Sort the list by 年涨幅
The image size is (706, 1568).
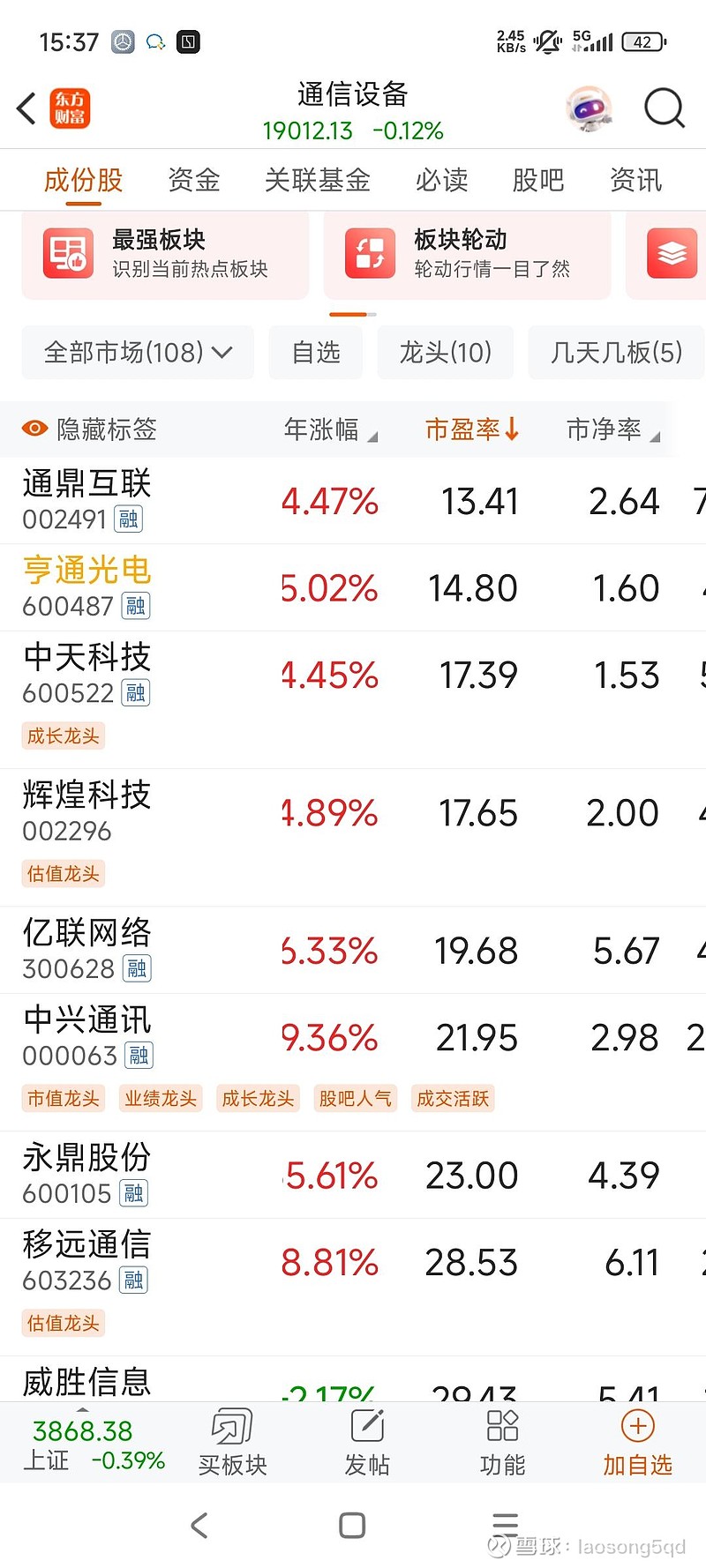tap(330, 429)
